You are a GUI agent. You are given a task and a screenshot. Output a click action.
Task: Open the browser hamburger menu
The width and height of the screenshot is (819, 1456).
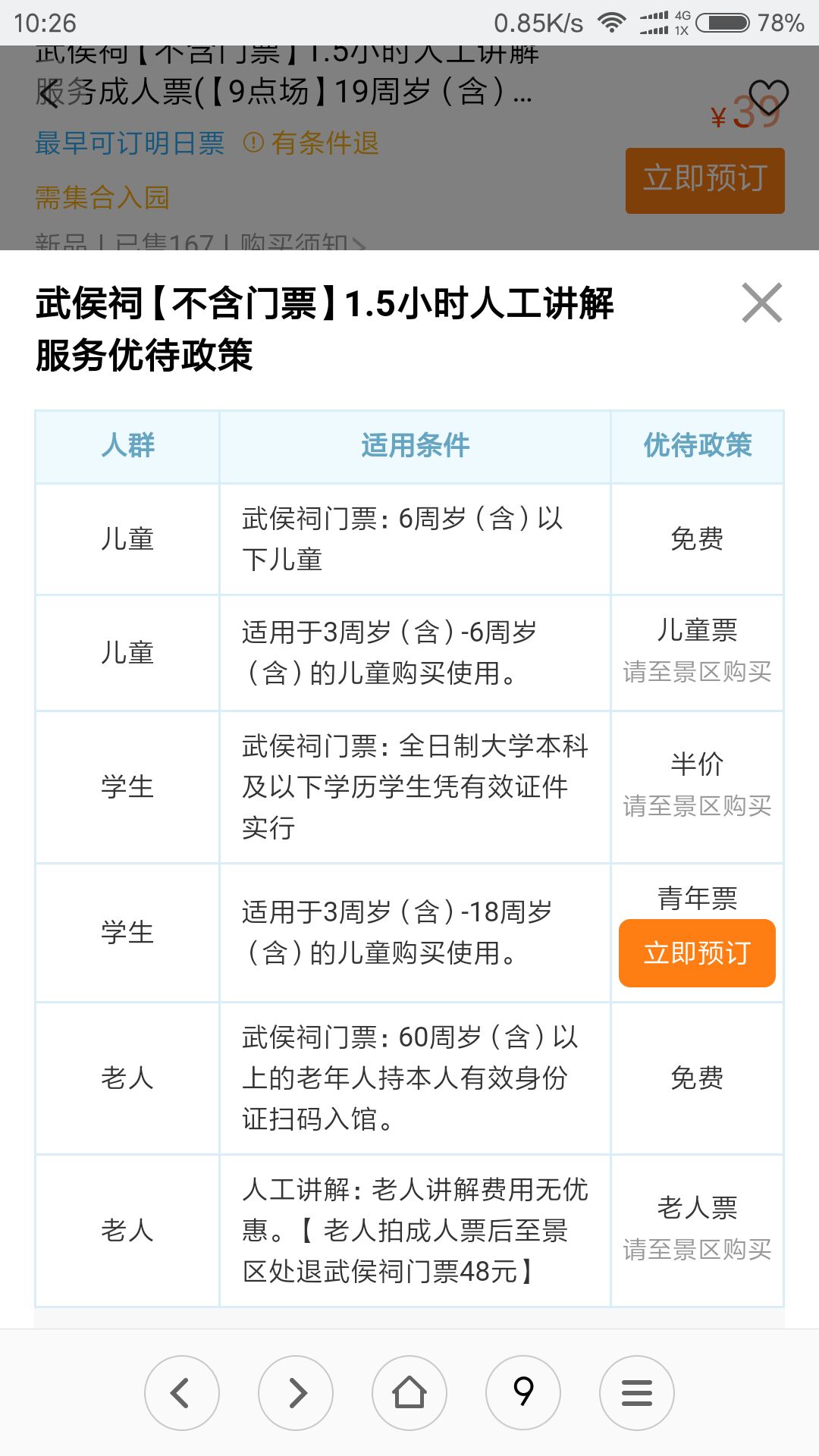click(x=637, y=1393)
